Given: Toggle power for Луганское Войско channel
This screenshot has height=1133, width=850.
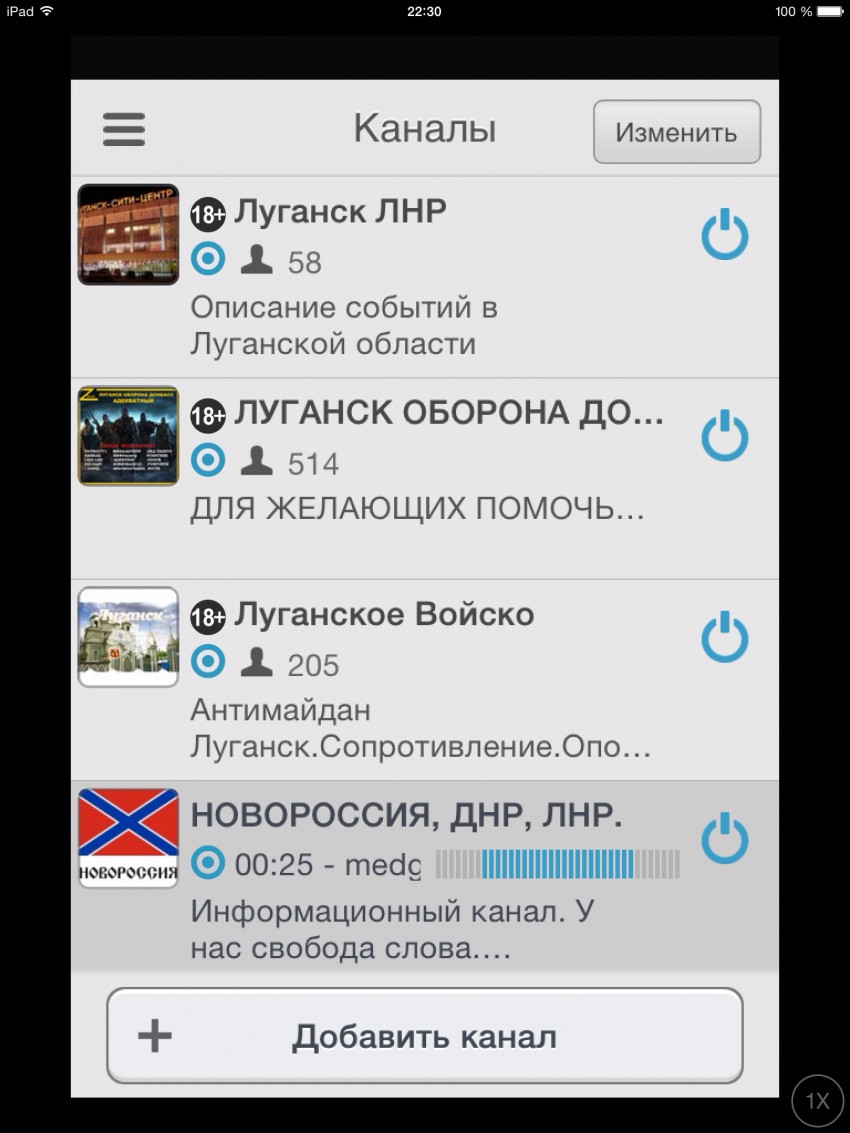Looking at the screenshot, I should 724,638.
